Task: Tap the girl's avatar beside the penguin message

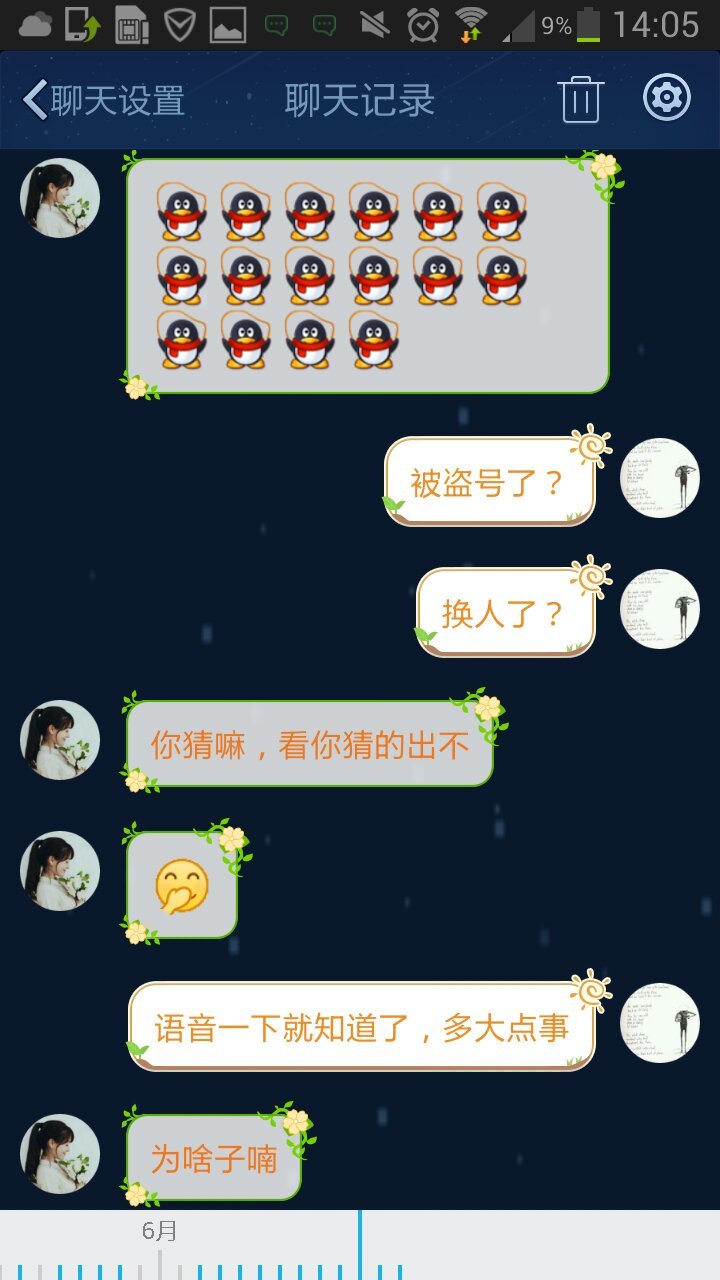Action: 60,198
